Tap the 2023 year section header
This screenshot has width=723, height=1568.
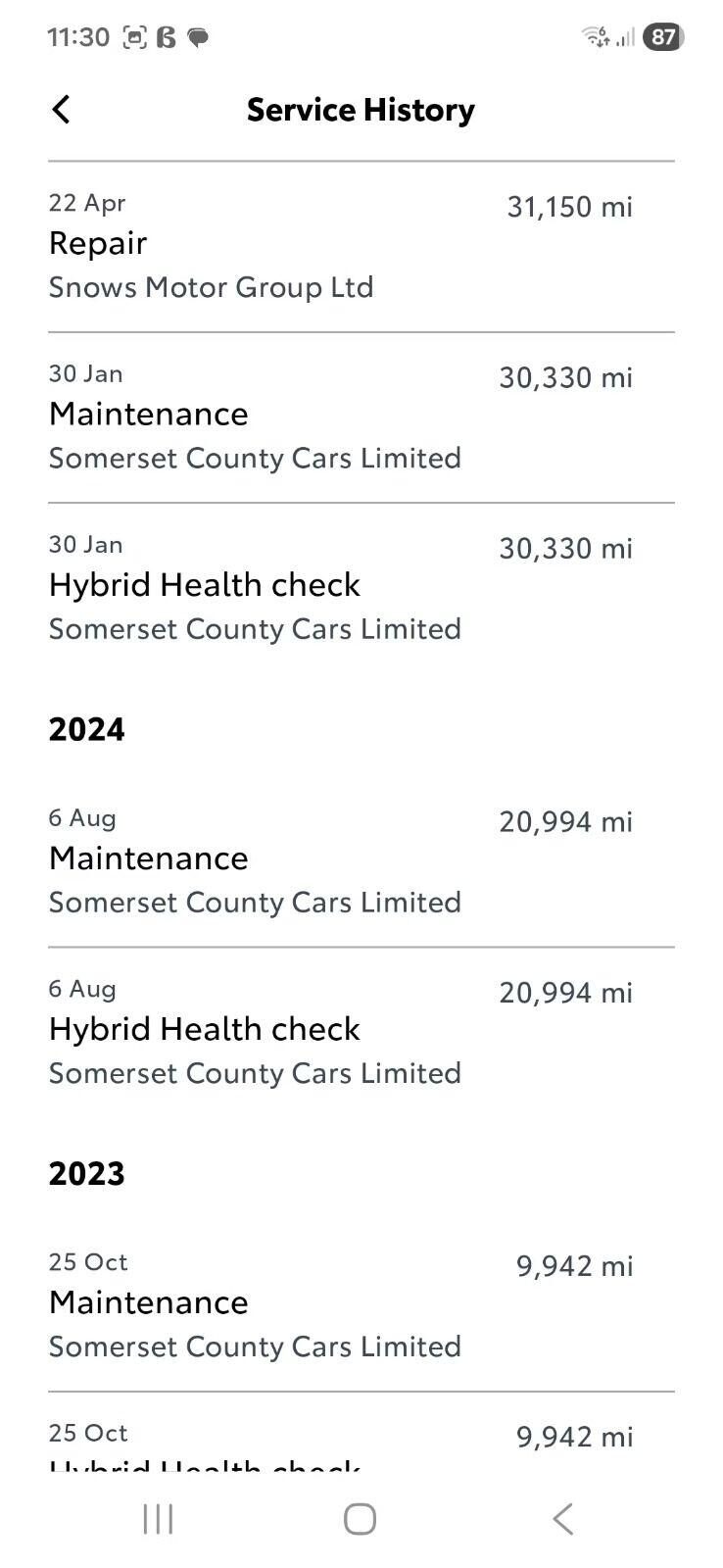tap(86, 1173)
